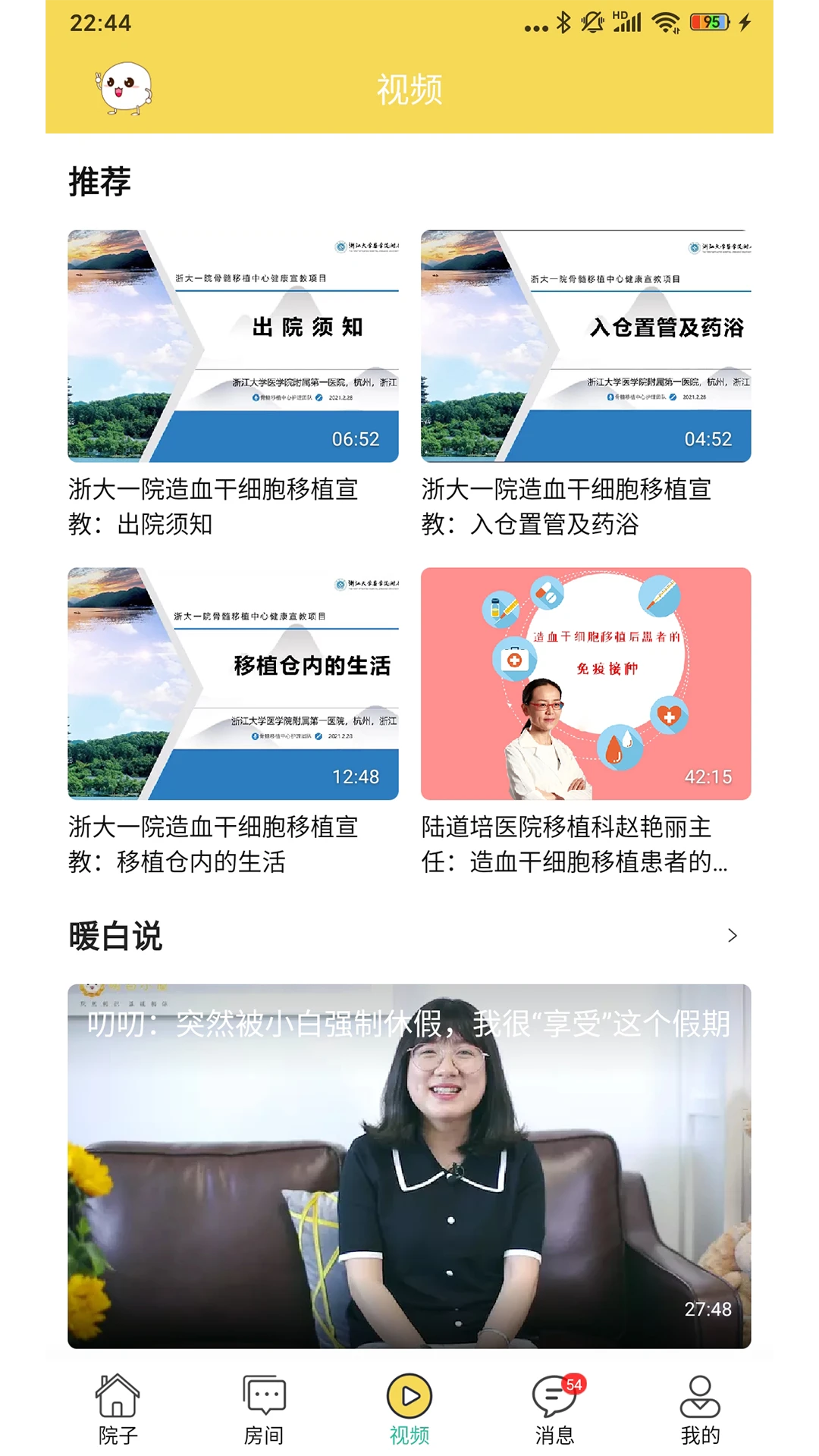Tap the Bluetooth status bar icon
The width and height of the screenshot is (819, 1456).
click(x=563, y=24)
